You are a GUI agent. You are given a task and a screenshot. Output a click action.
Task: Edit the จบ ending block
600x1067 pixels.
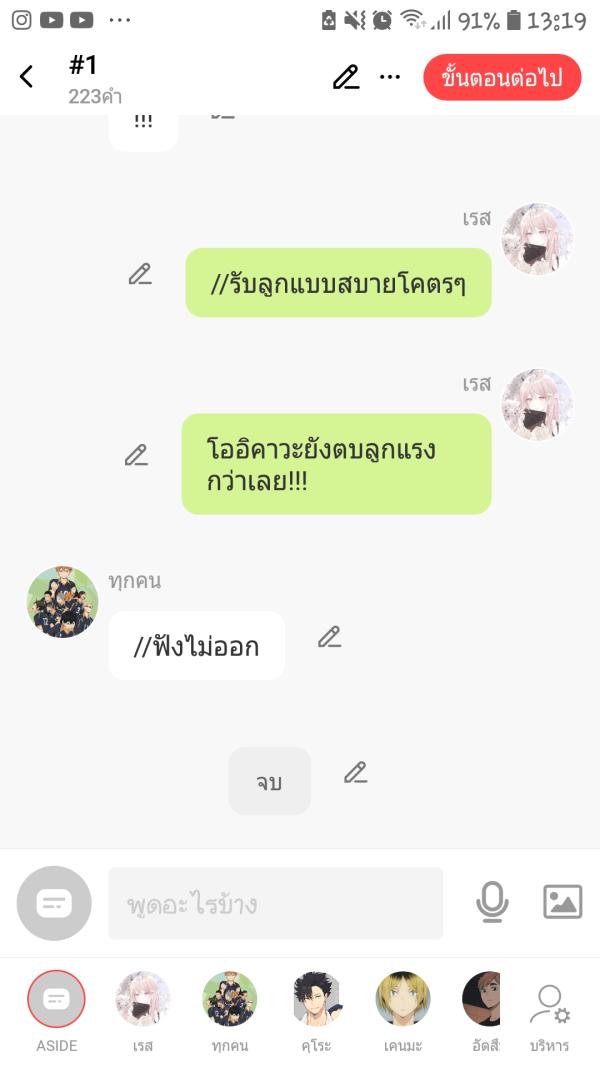(x=355, y=772)
